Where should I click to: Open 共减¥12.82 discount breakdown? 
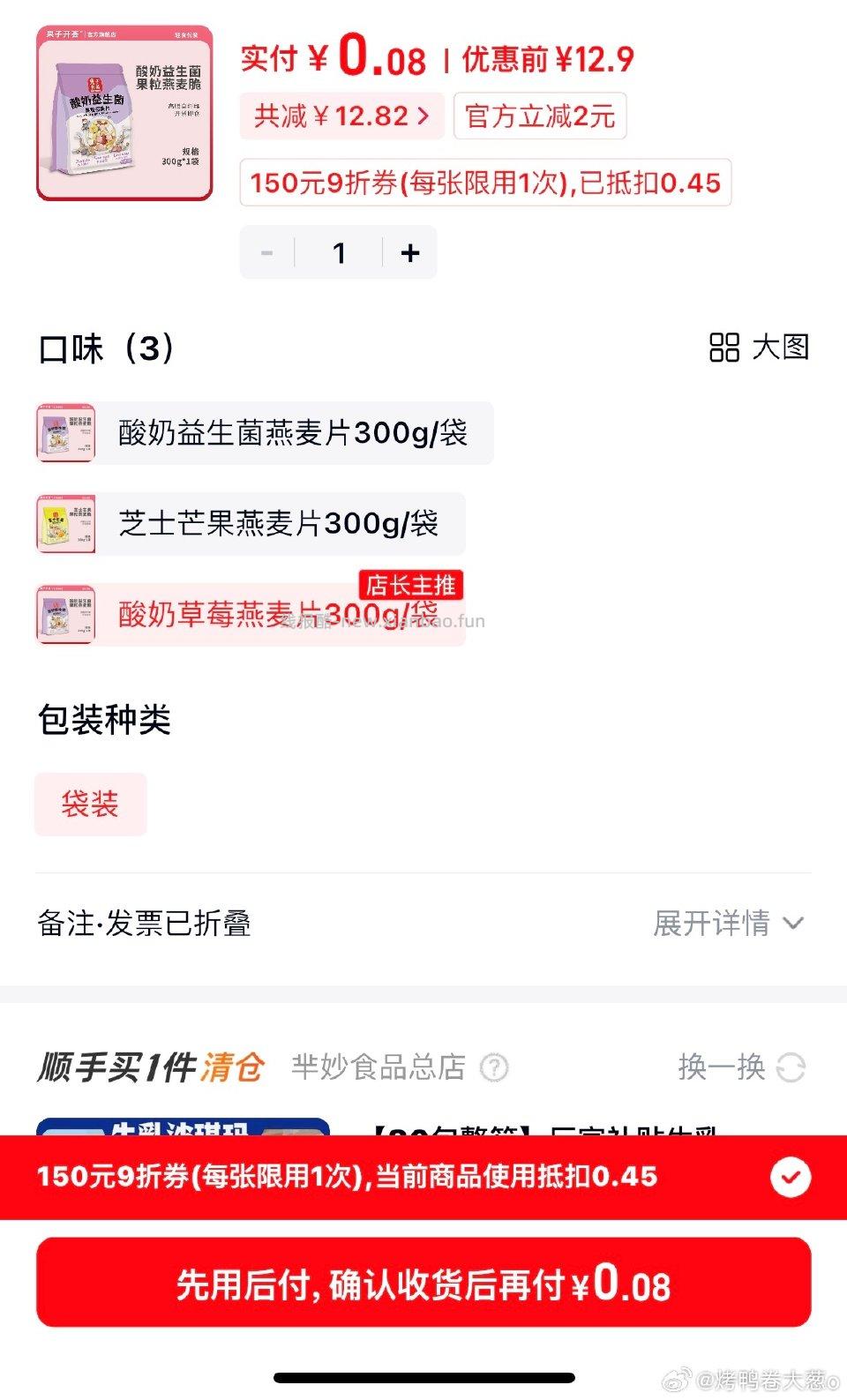coord(342,116)
